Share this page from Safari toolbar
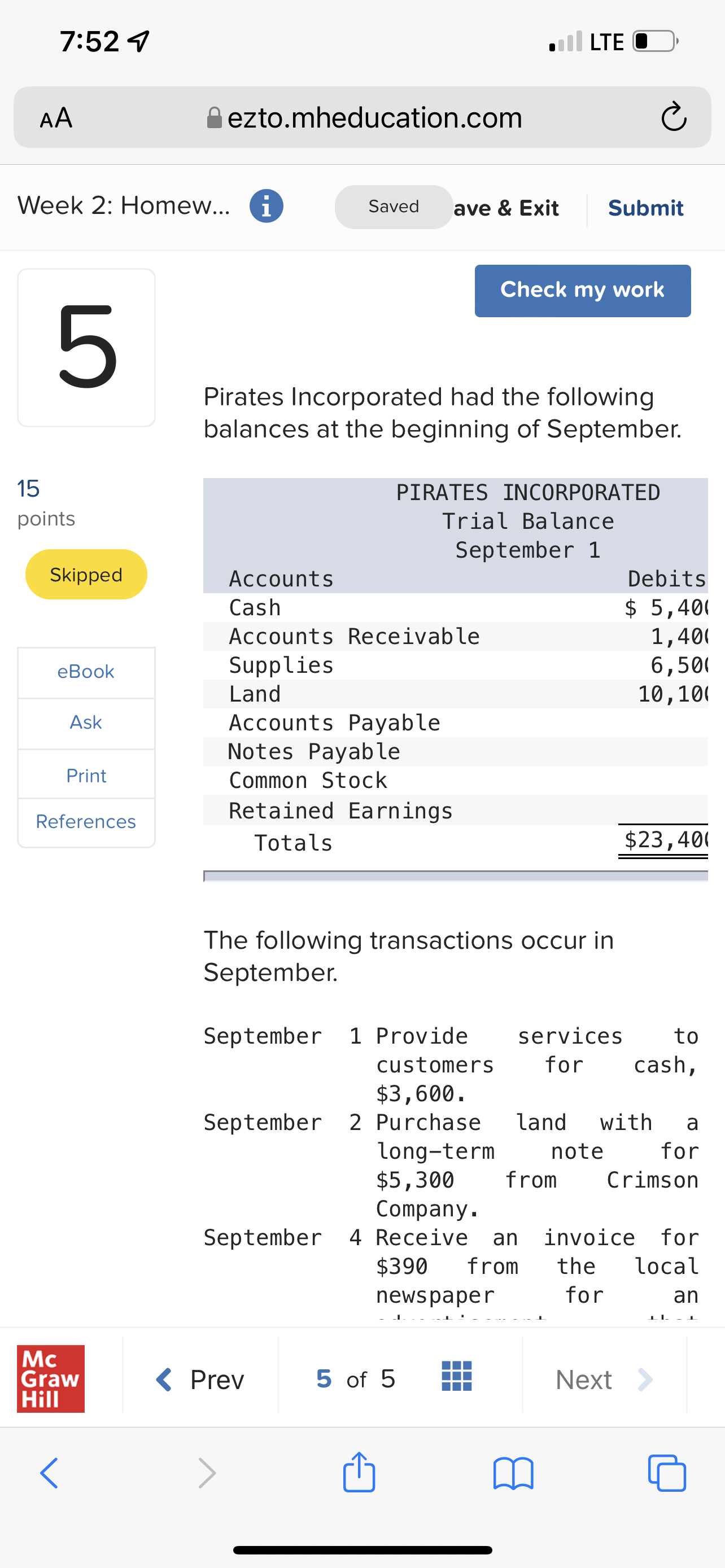Screen dimensions: 725x1568 pyautogui.click(x=359, y=1473)
